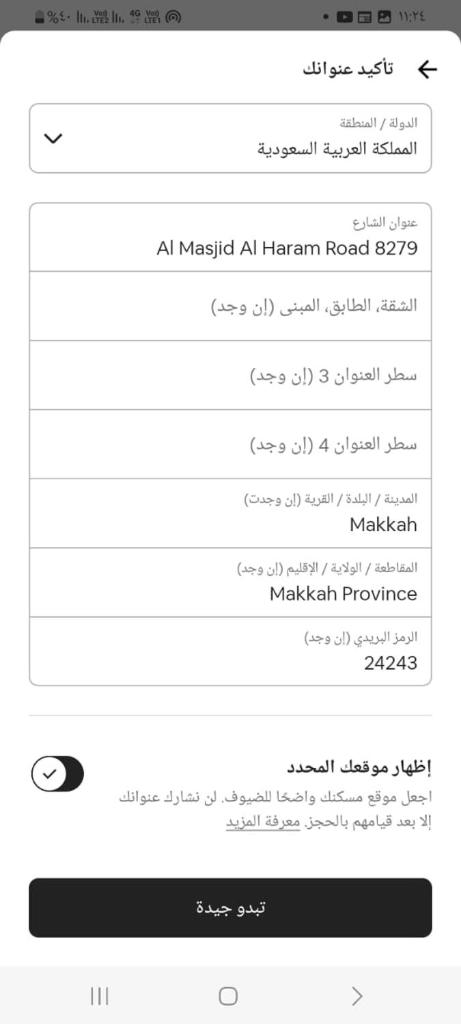
Task: Open the country/region dropdown
Action: (x=230, y=138)
